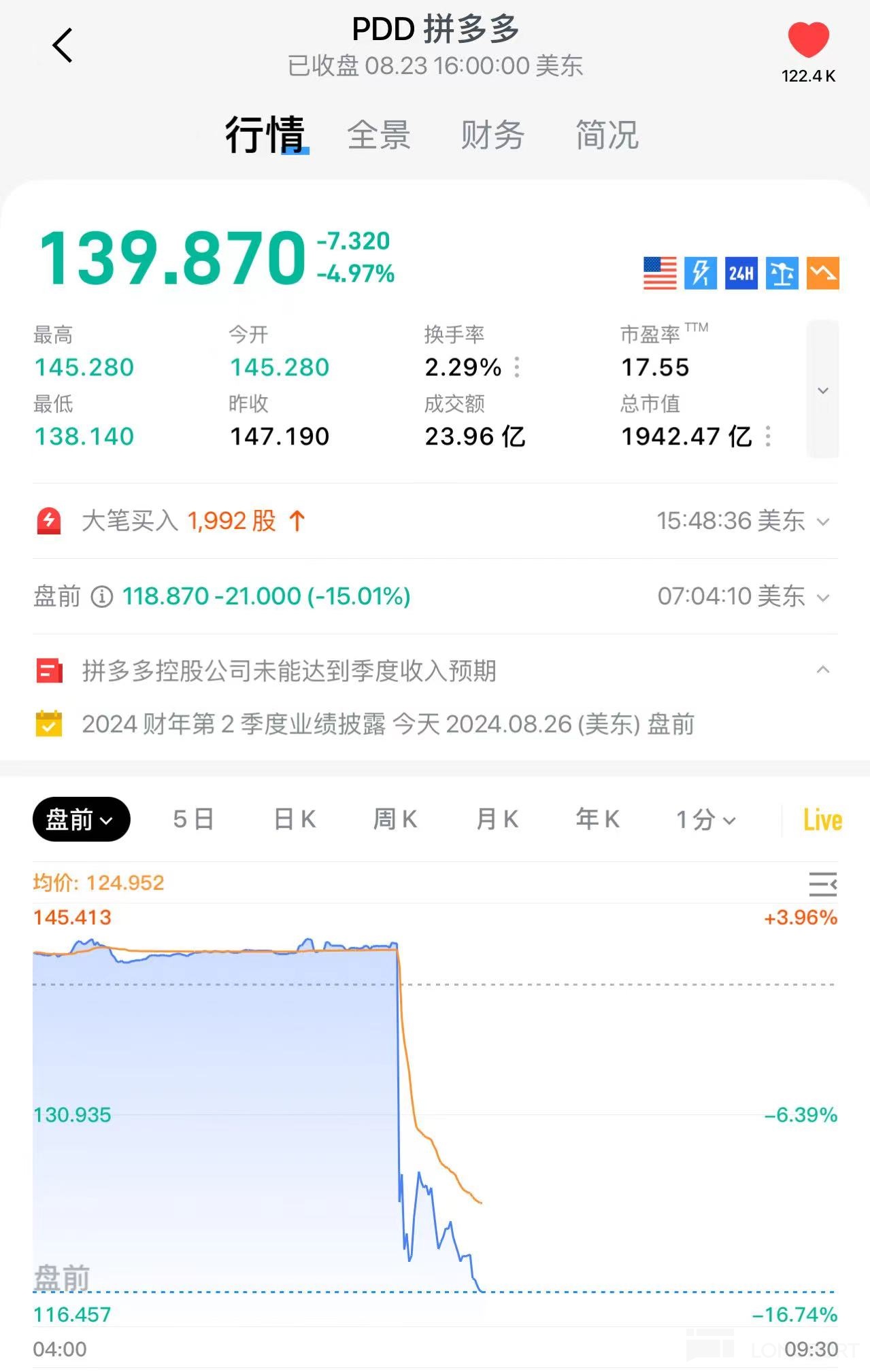Go back using the top-left arrow
Screen dimensions: 870x1372
pos(63,46)
